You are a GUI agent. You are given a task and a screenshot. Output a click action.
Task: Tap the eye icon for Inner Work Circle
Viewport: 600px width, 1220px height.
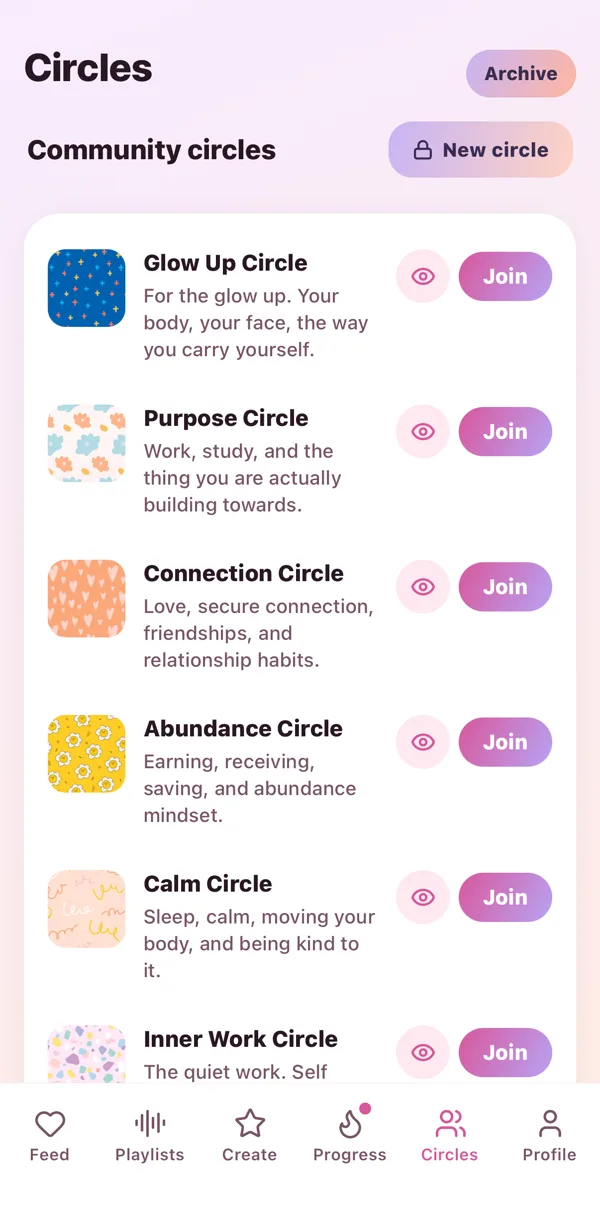point(423,1052)
